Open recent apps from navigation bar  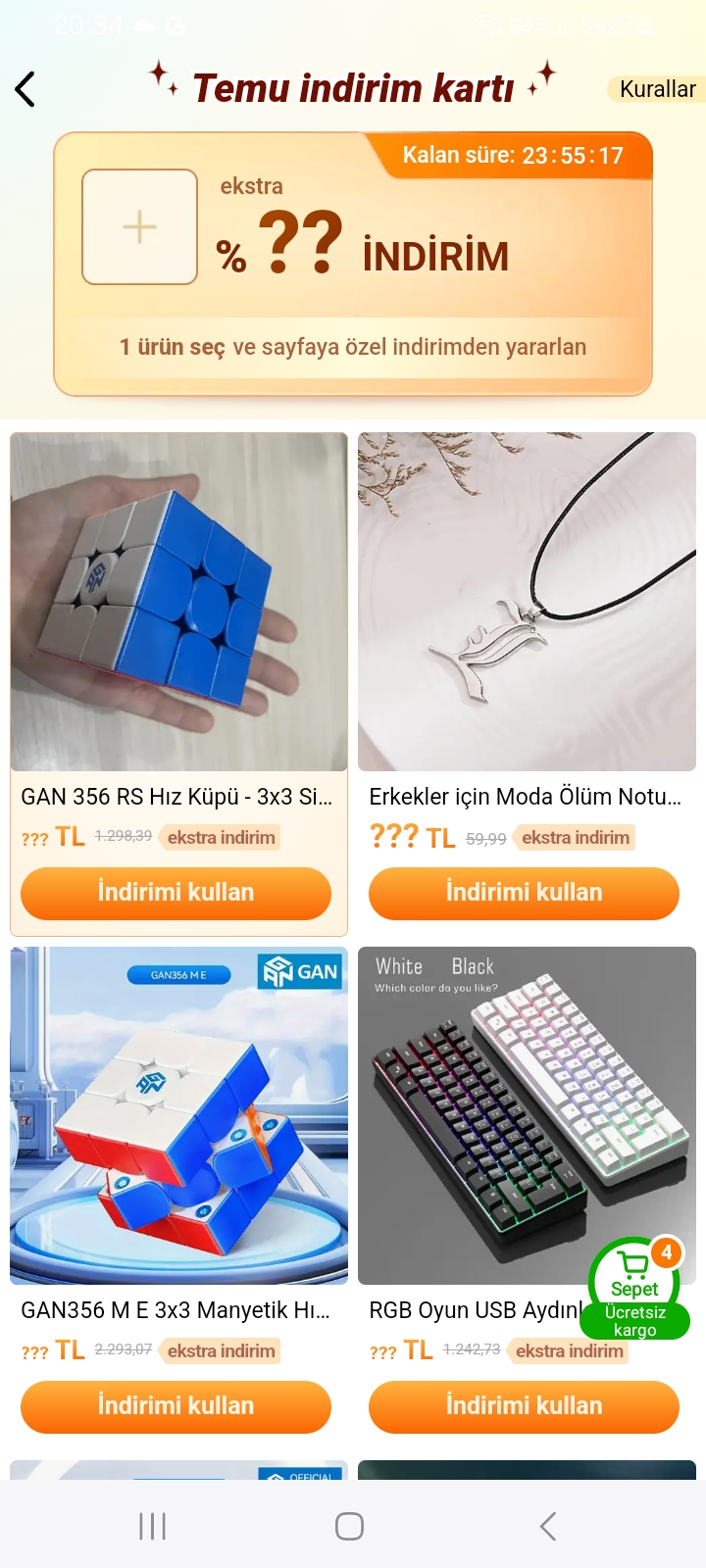click(x=153, y=1526)
